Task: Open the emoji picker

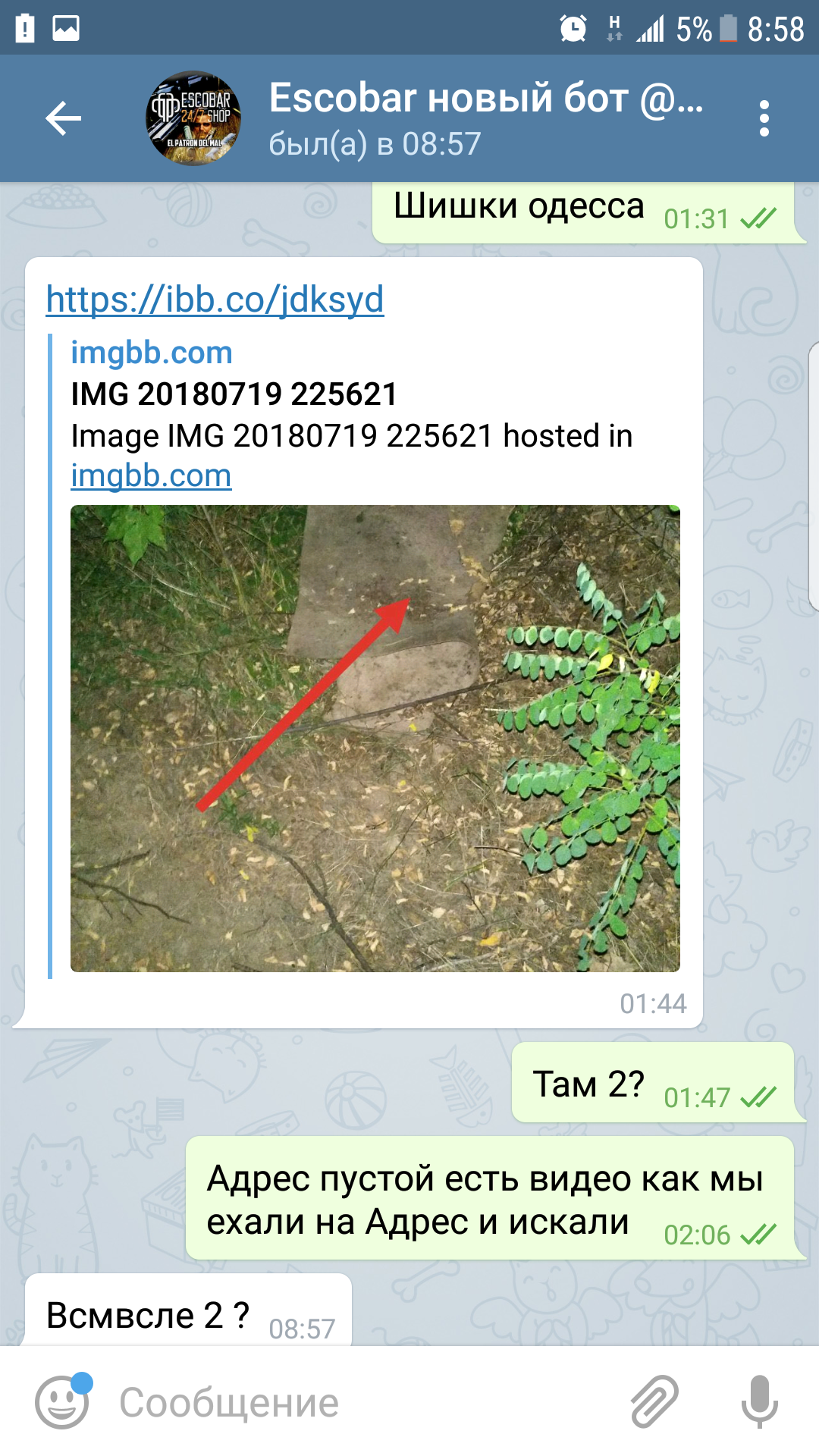Action: 62,1402
